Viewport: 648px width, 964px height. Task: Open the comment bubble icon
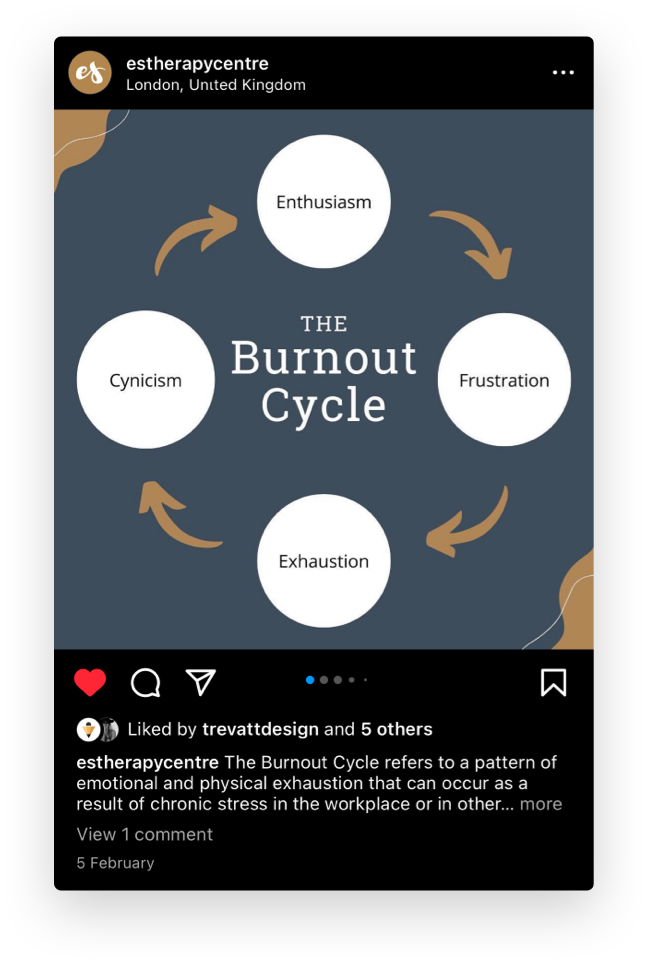coord(145,682)
